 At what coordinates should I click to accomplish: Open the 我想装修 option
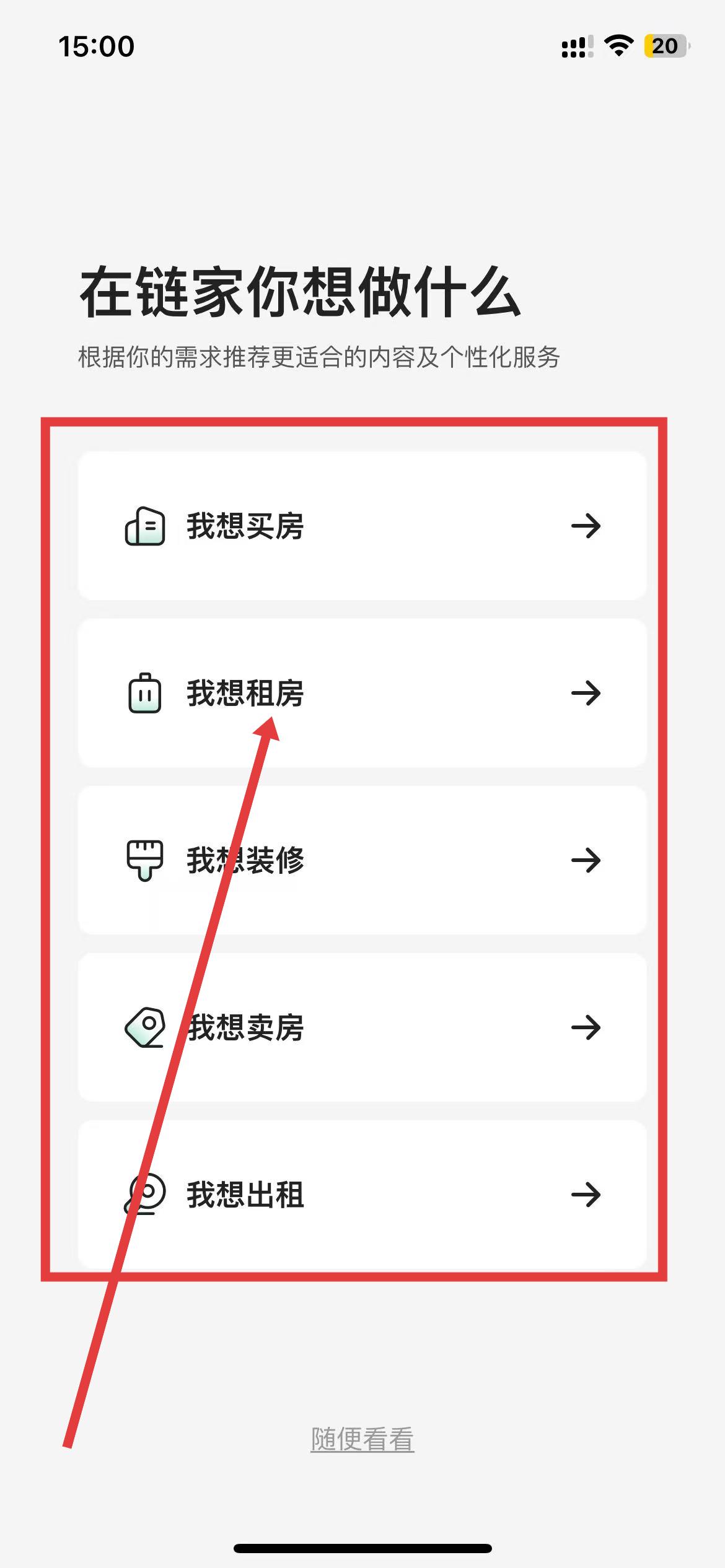pyautogui.click(x=362, y=860)
